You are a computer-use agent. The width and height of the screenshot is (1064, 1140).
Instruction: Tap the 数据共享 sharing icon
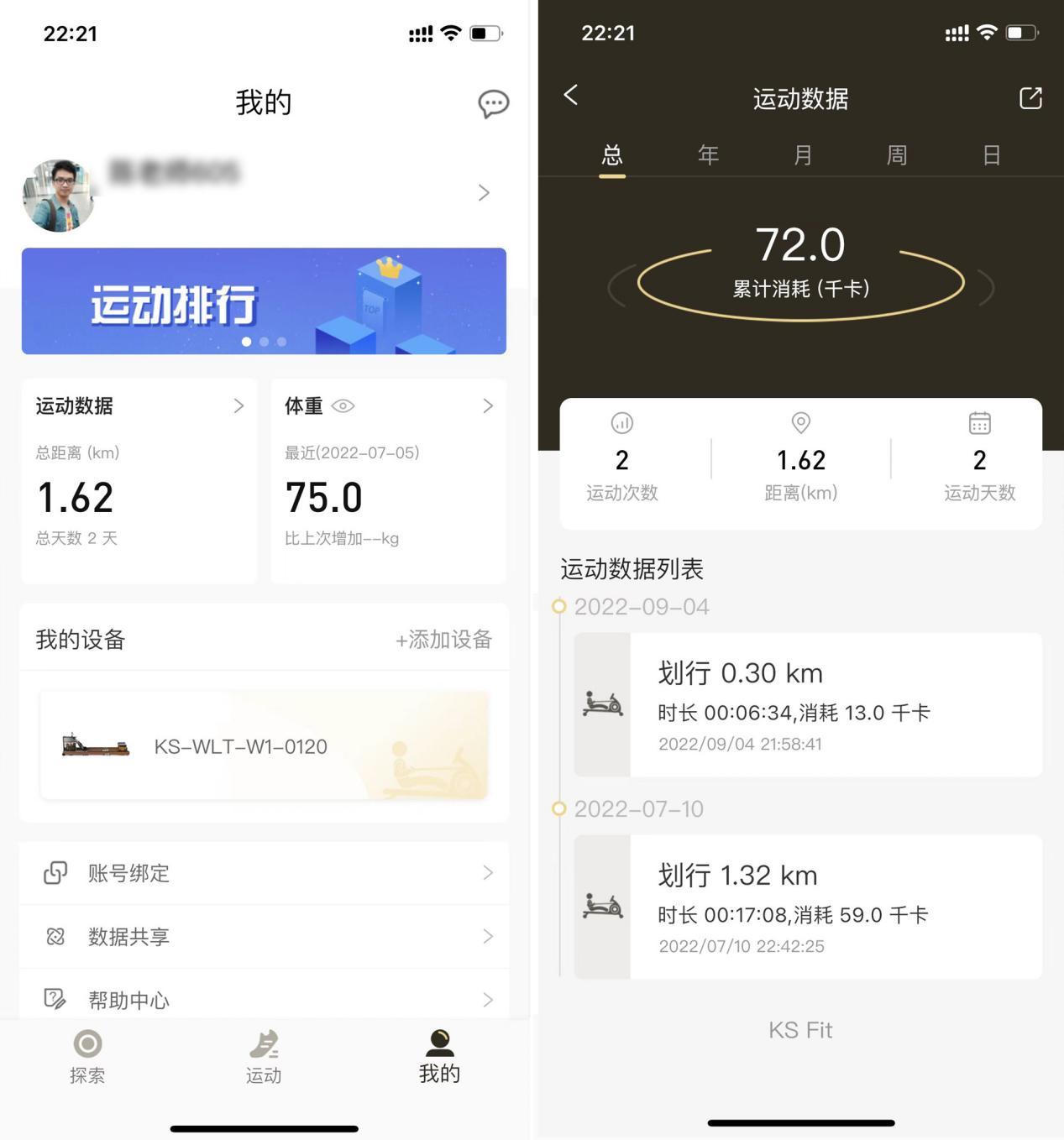55,936
